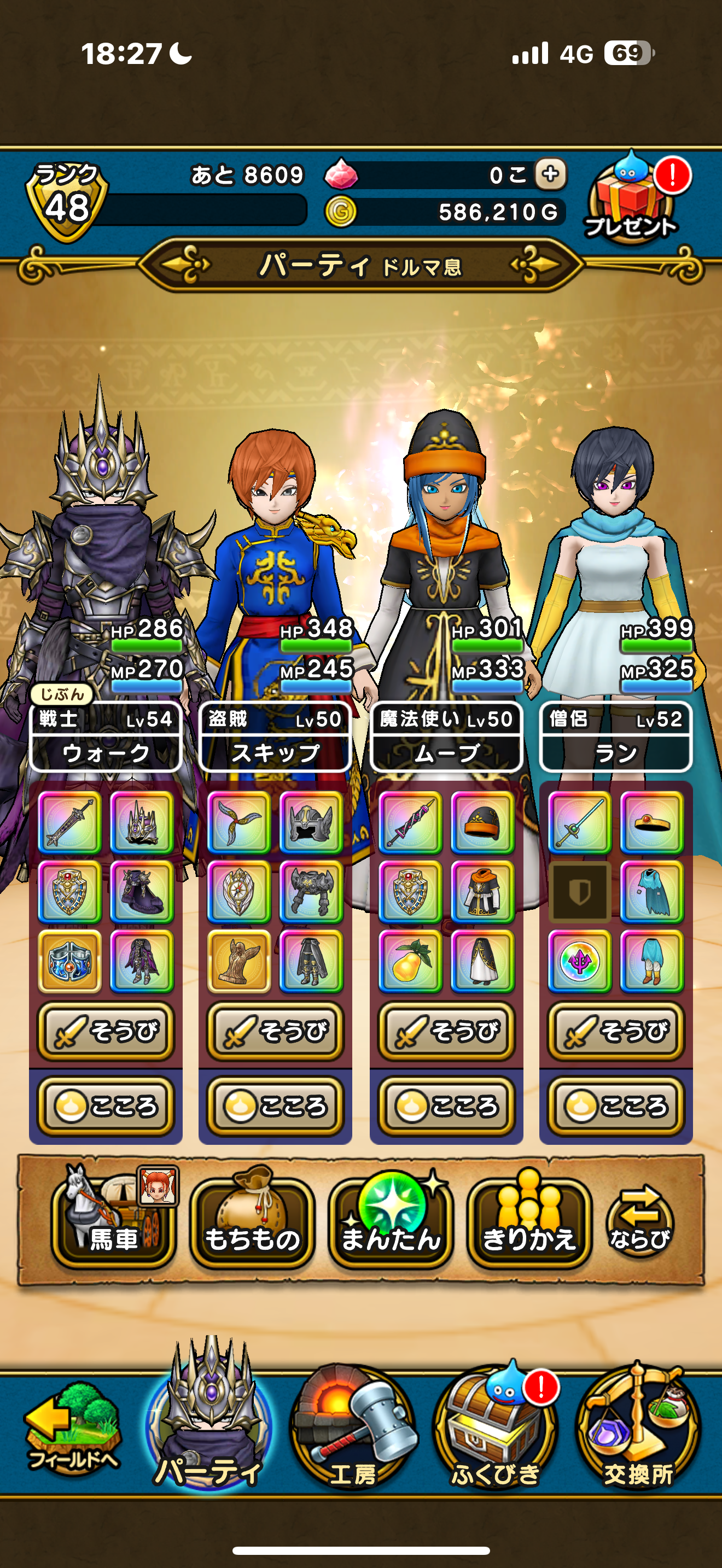Viewport: 722px width, 1568px height.
Task: Open そうび for ラン
Action: [616, 1031]
